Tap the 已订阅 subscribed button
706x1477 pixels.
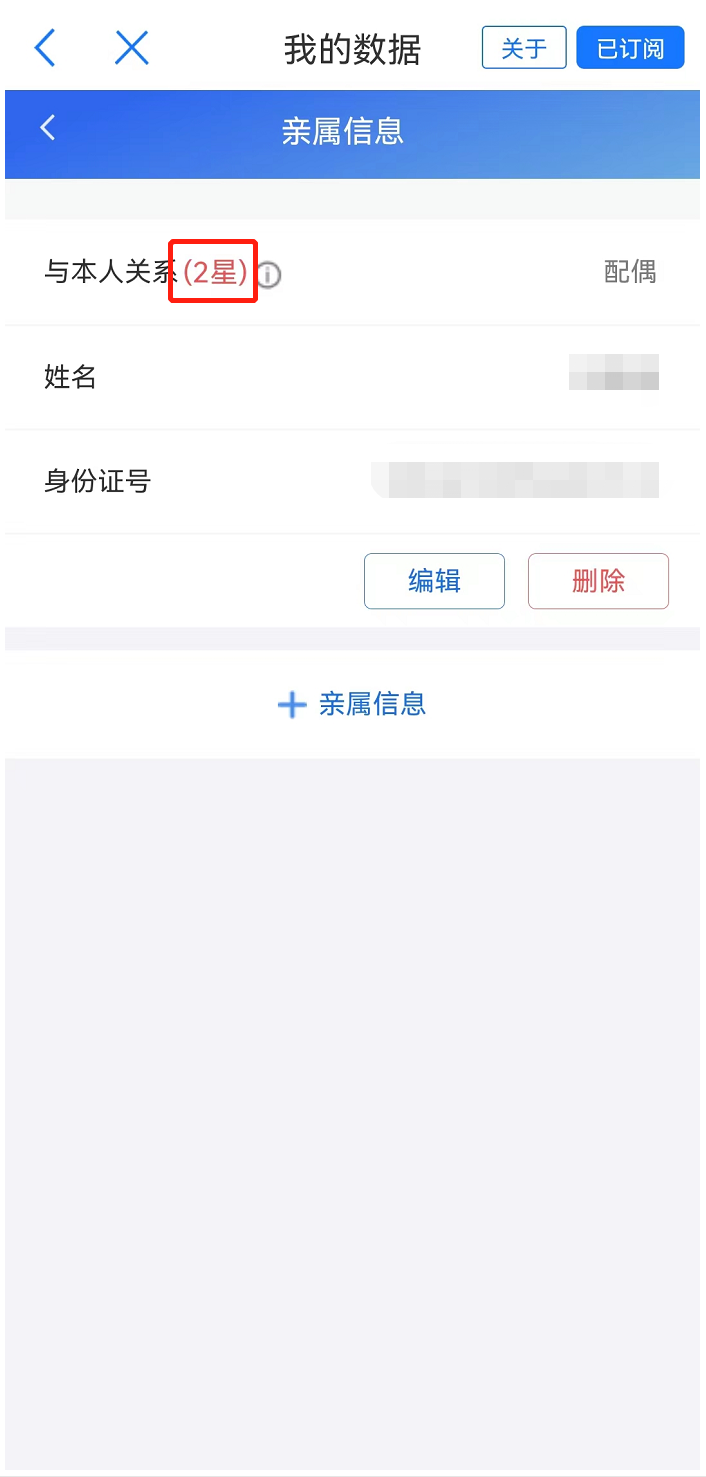pyautogui.click(x=630, y=47)
